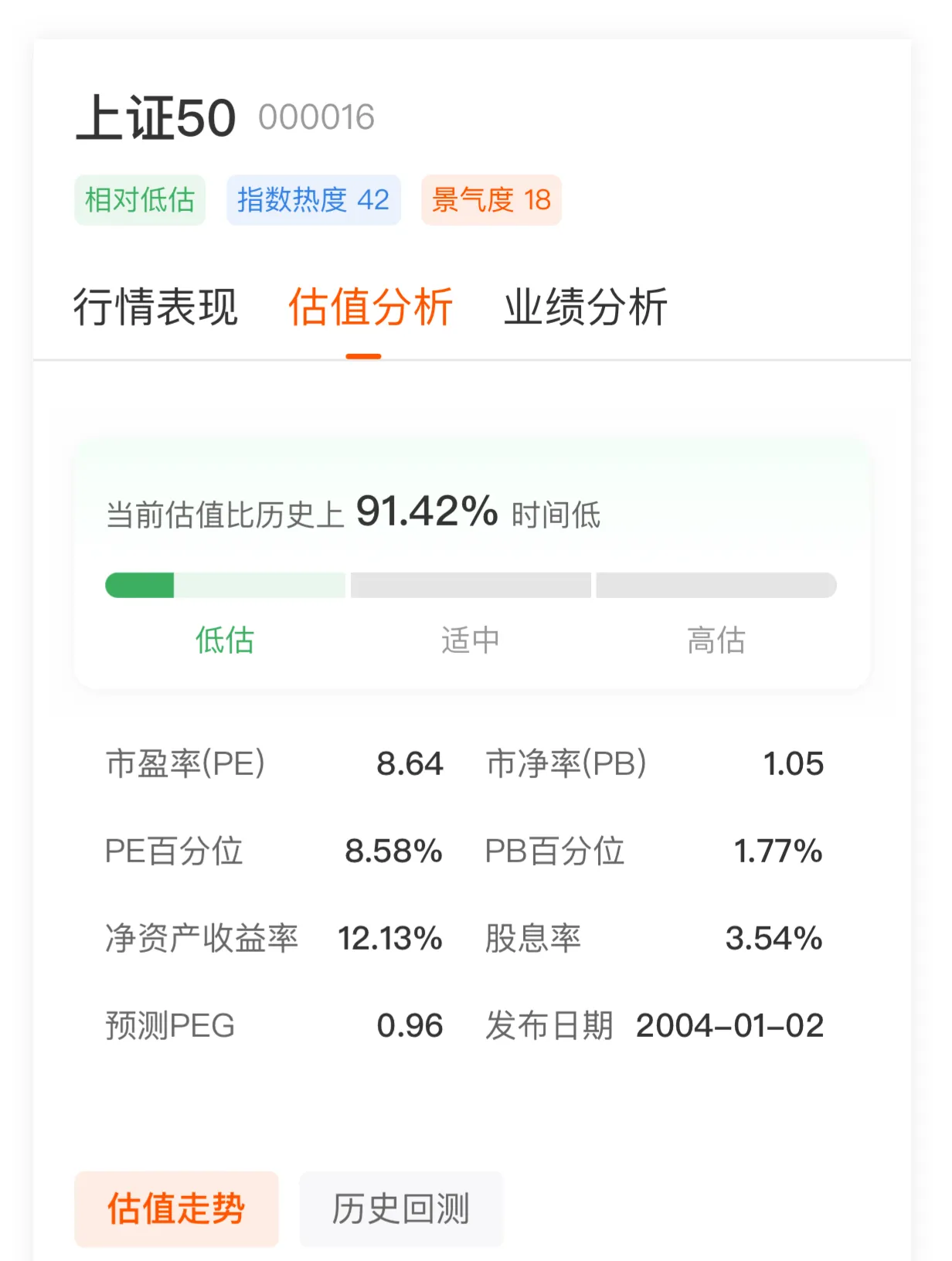Switch to the 行情表现 tab
The height and width of the screenshot is (1261, 952).
click(155, 308)
